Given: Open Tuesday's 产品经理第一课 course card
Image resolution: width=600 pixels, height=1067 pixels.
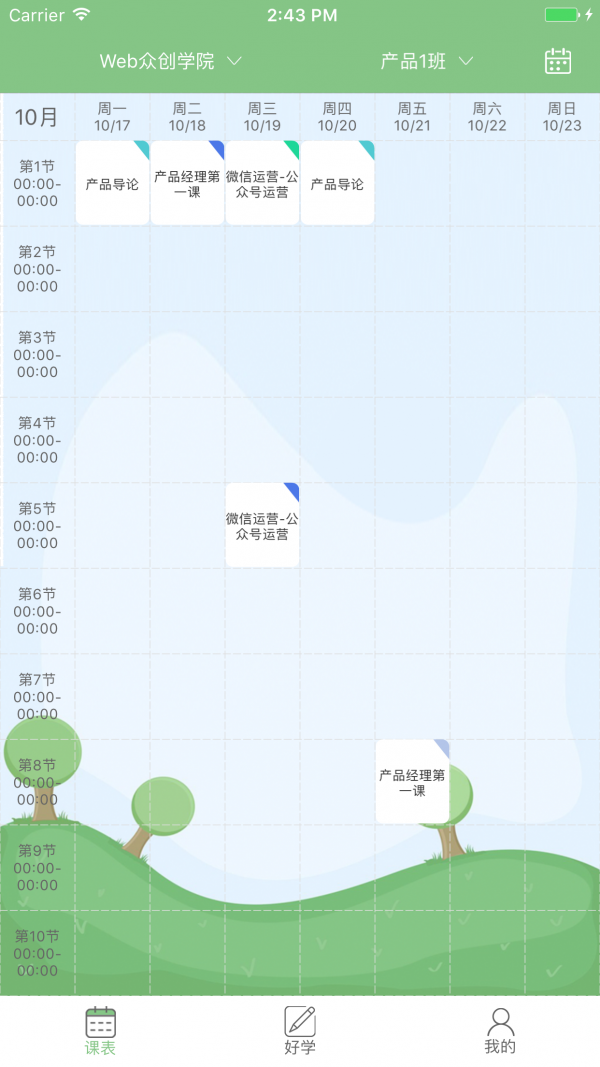Looking at the screenshot, I should click(187, 183).
